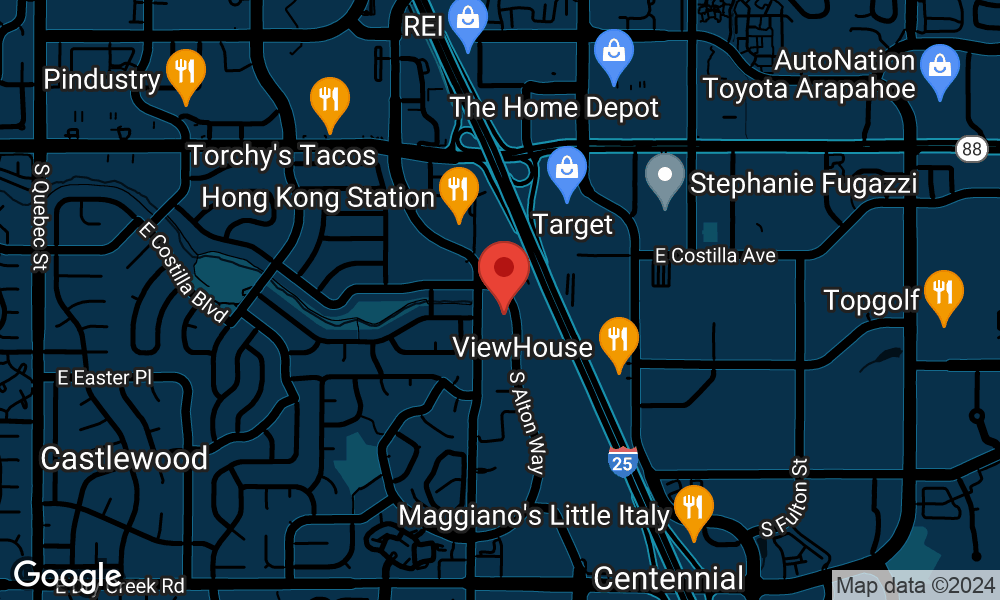The width and height of the screenshot is (1000, 600).
Task: Tap the red location pin marker
Action: pos(503,270)
